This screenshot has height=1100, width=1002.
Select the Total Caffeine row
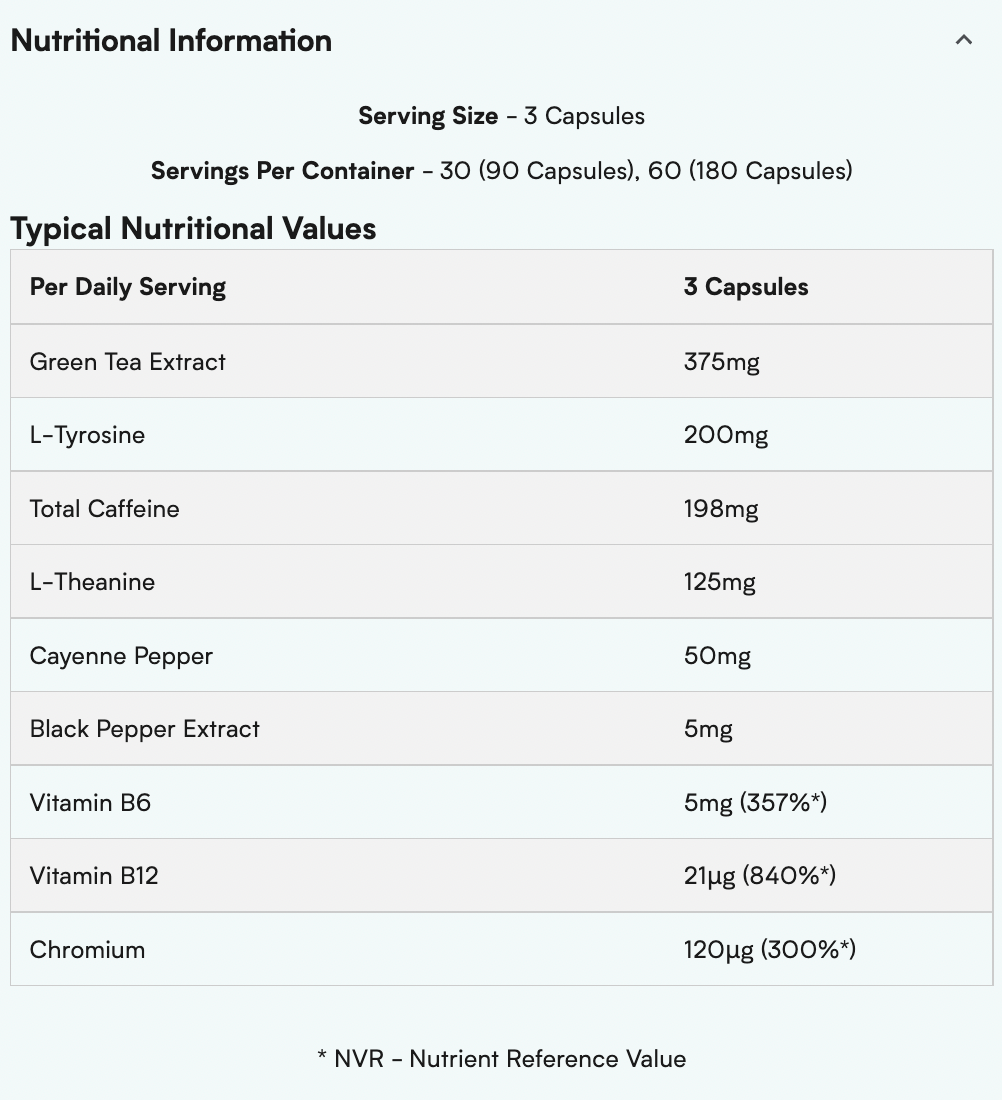pyautogui.click(x=104, y=508)
